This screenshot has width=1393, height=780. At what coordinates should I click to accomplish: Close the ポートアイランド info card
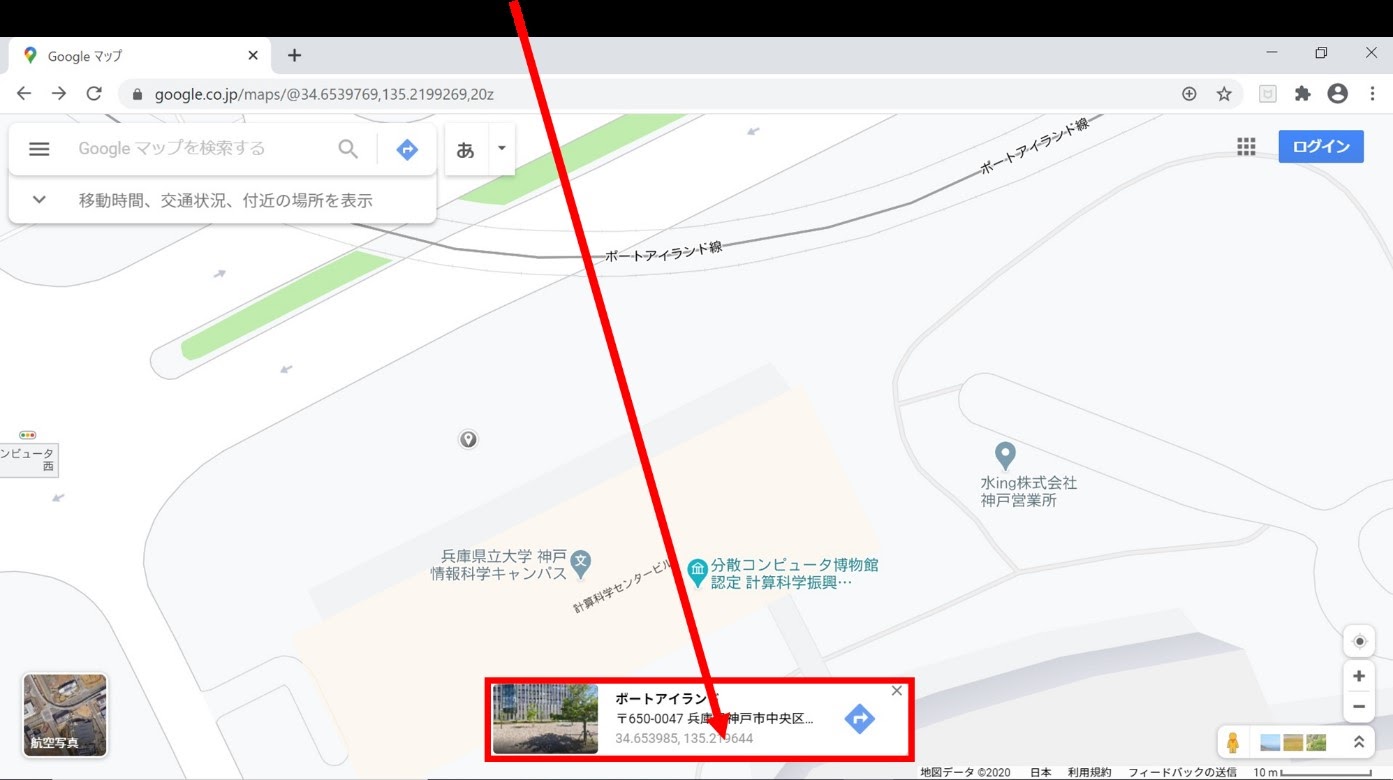point(897,690)
